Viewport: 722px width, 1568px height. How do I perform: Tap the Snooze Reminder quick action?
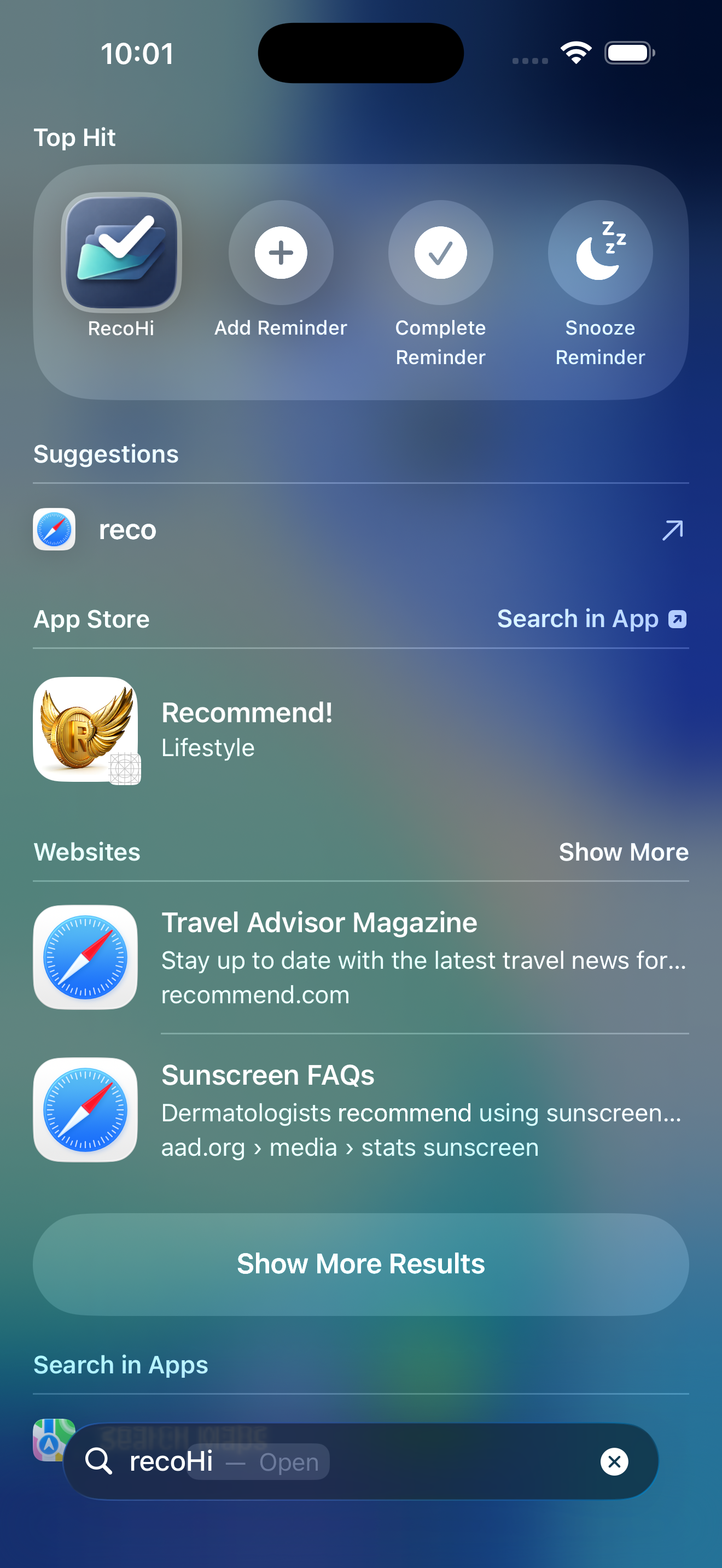click(x=599, y=253)
